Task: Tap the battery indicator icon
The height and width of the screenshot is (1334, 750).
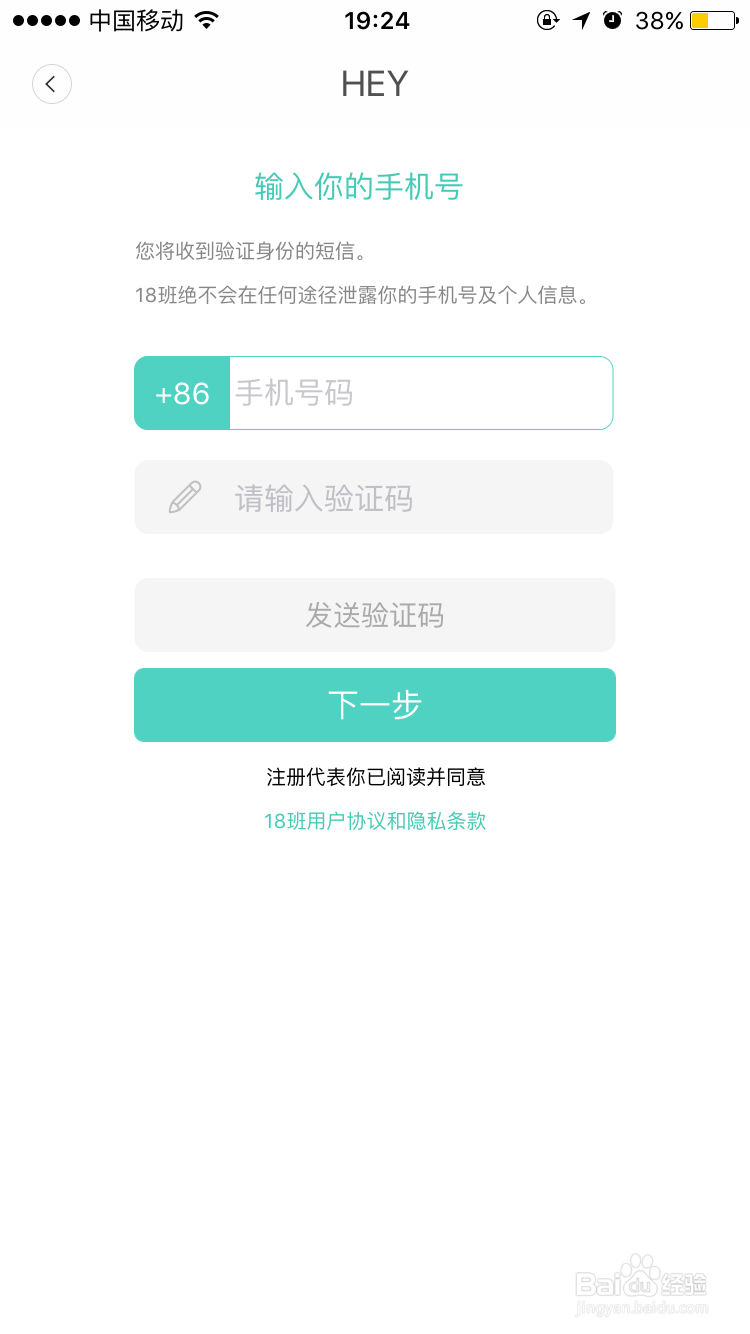Action: (x=713, y=19)
